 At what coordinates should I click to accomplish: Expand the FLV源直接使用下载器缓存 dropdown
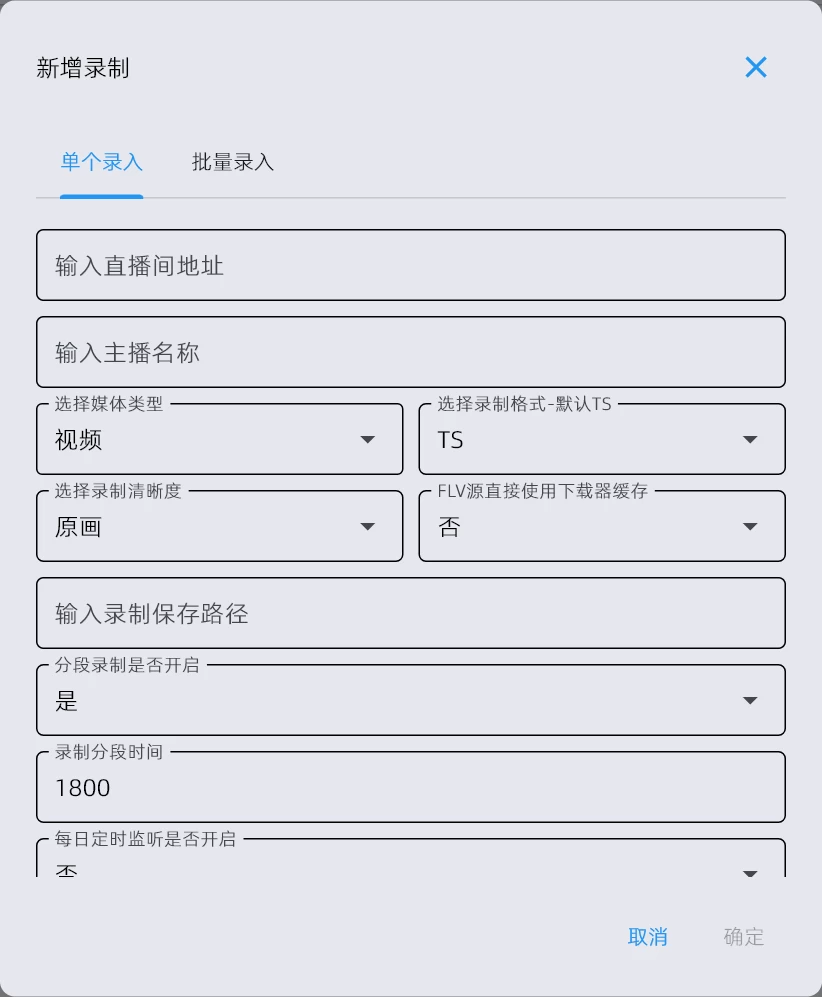(x=601, y=527)
